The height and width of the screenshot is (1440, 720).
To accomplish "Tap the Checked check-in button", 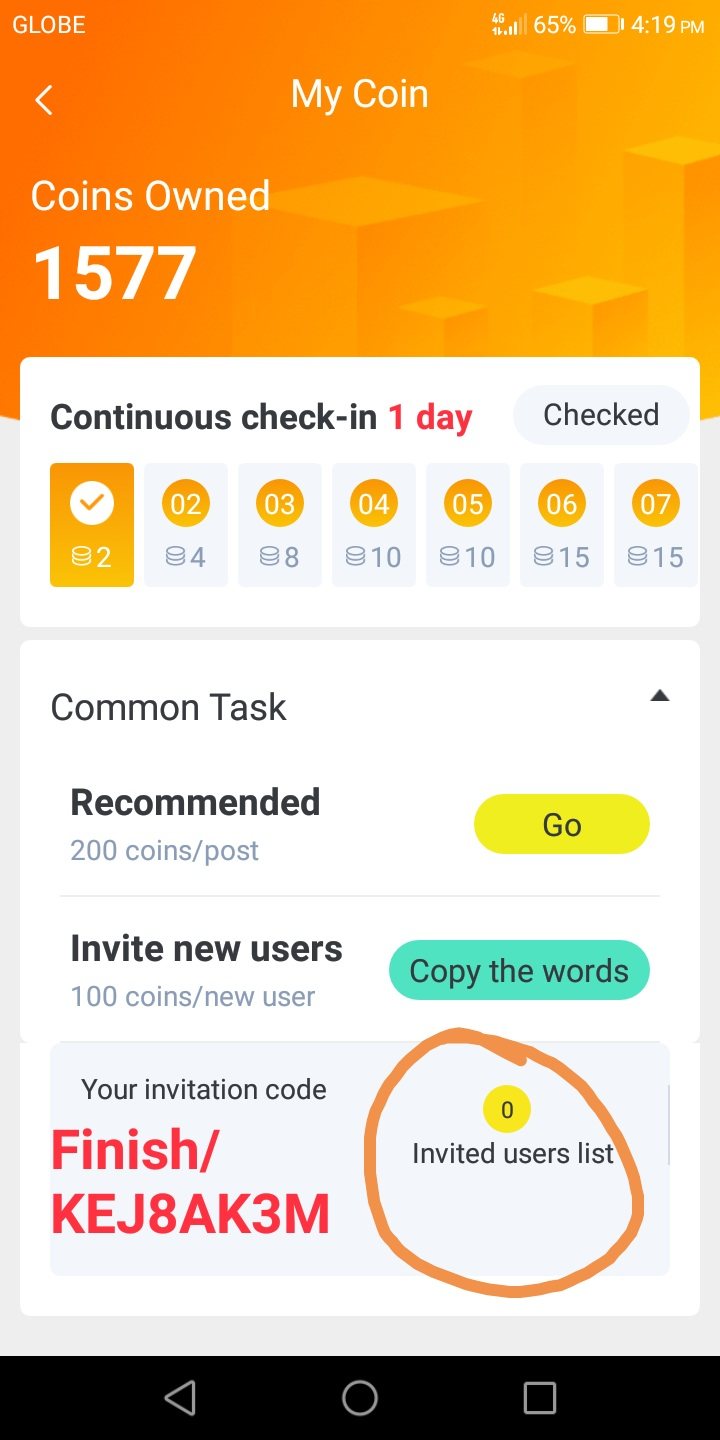I will click(x=600, y=415).
